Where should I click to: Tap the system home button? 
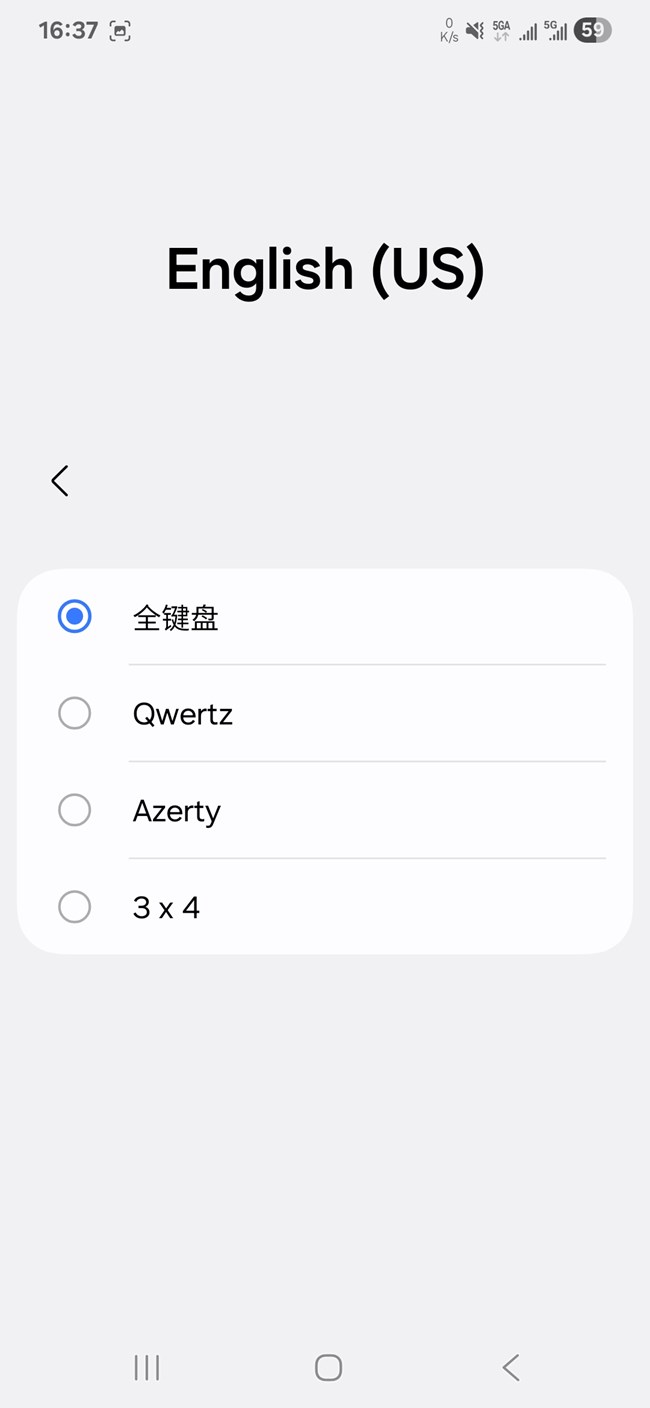pyautogui.click(x=328, y=1367)
